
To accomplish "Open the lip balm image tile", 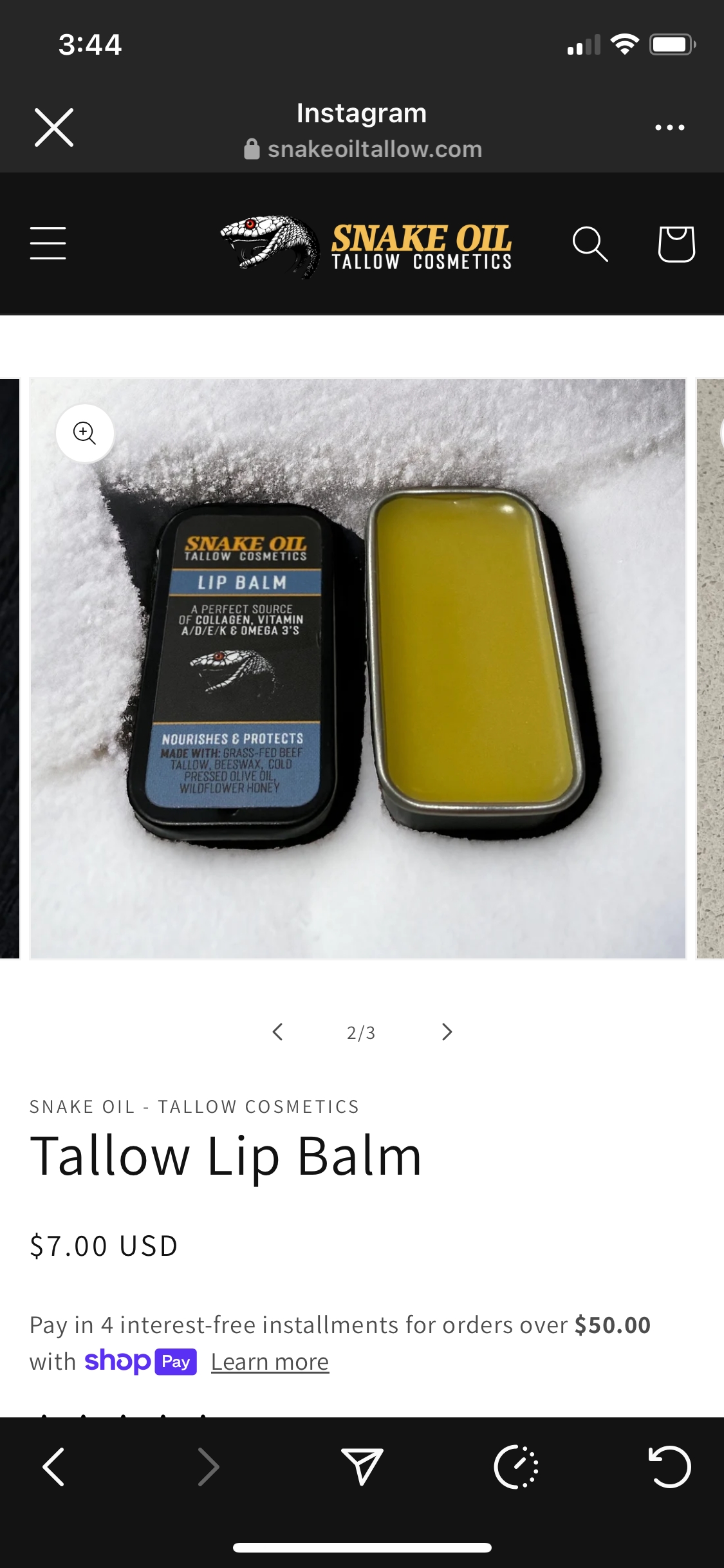I will point(358,669).
